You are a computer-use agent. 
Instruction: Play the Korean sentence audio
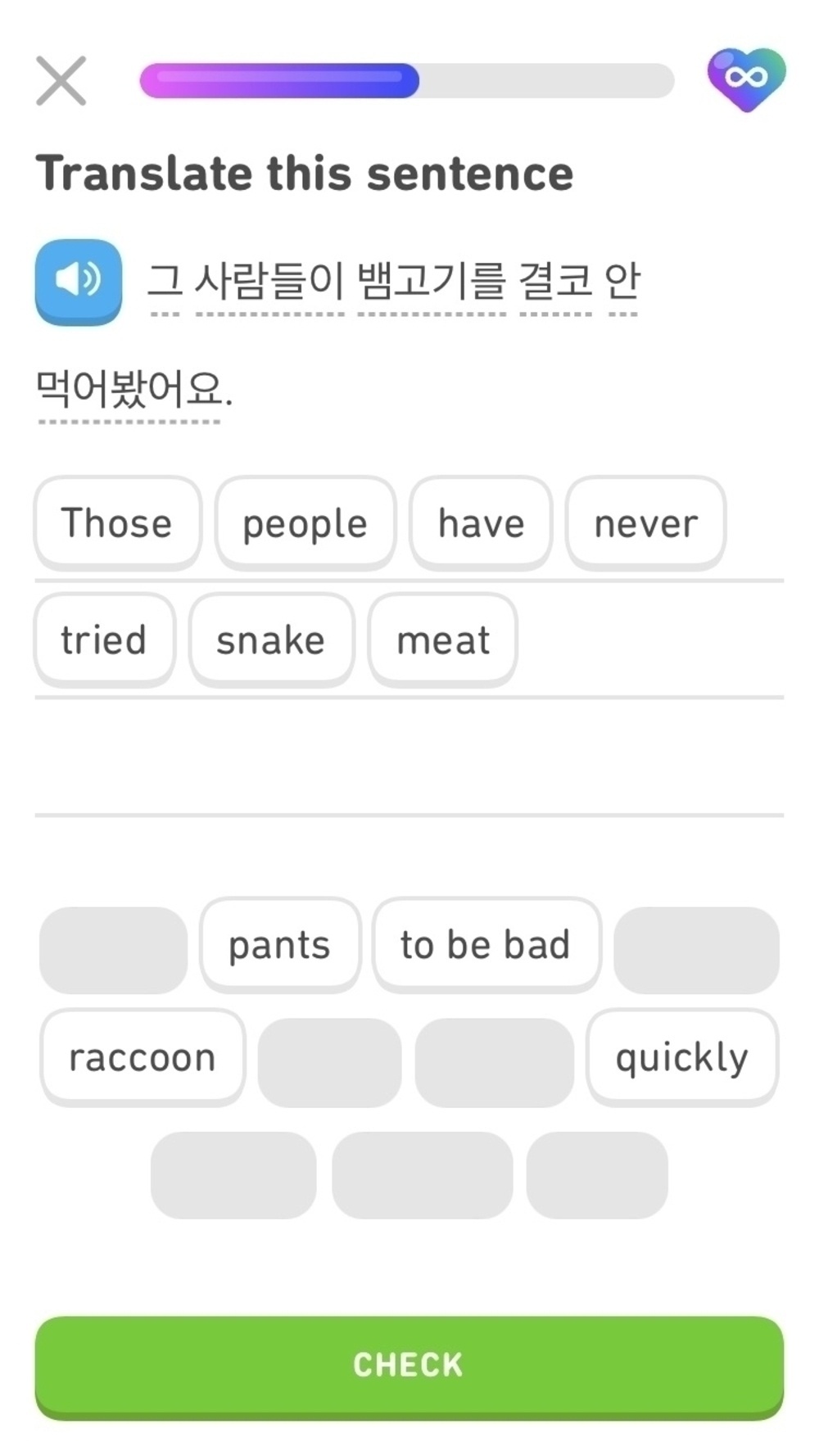79,281
